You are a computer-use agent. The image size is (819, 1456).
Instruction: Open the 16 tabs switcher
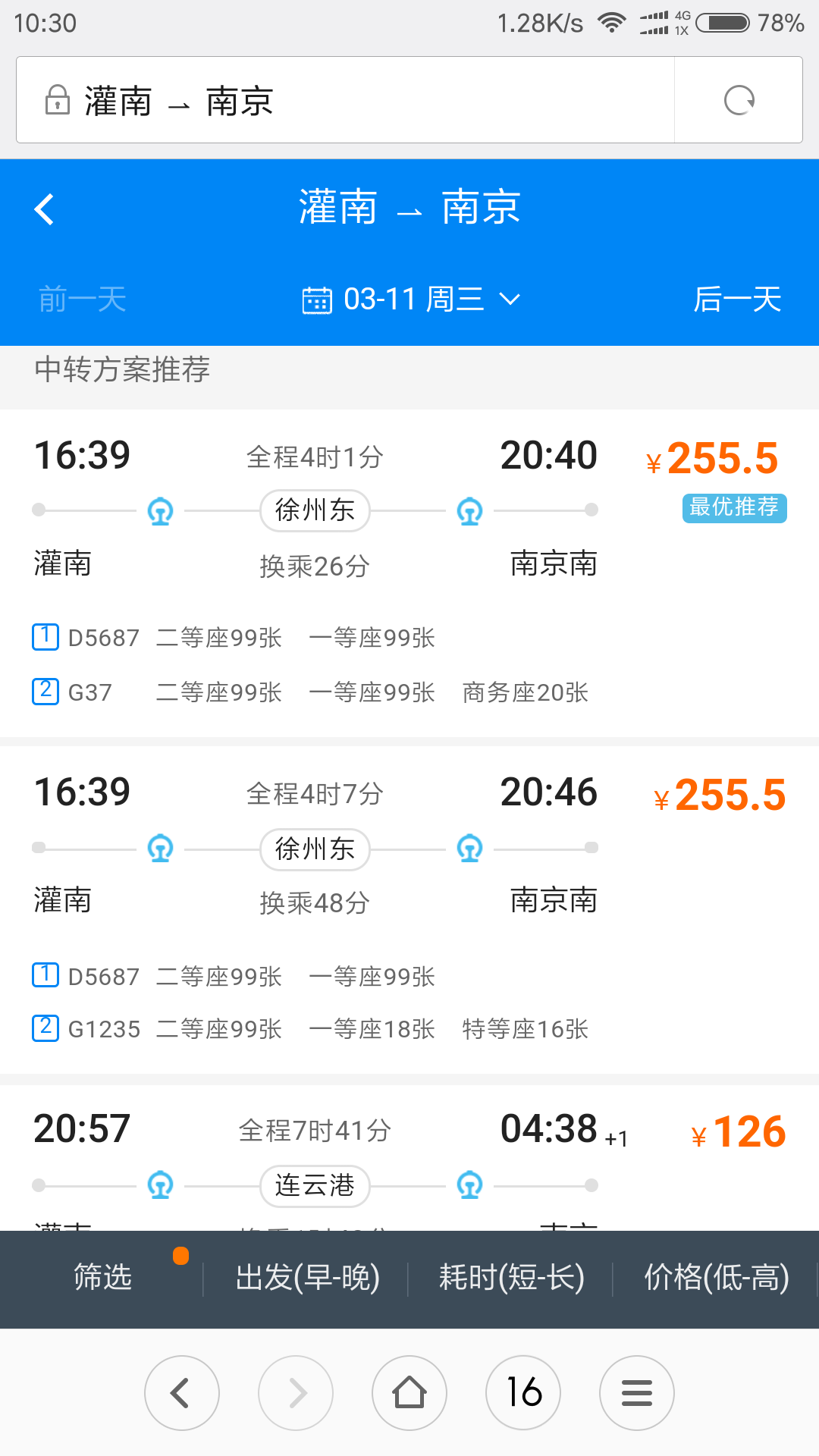[523, 1393]
